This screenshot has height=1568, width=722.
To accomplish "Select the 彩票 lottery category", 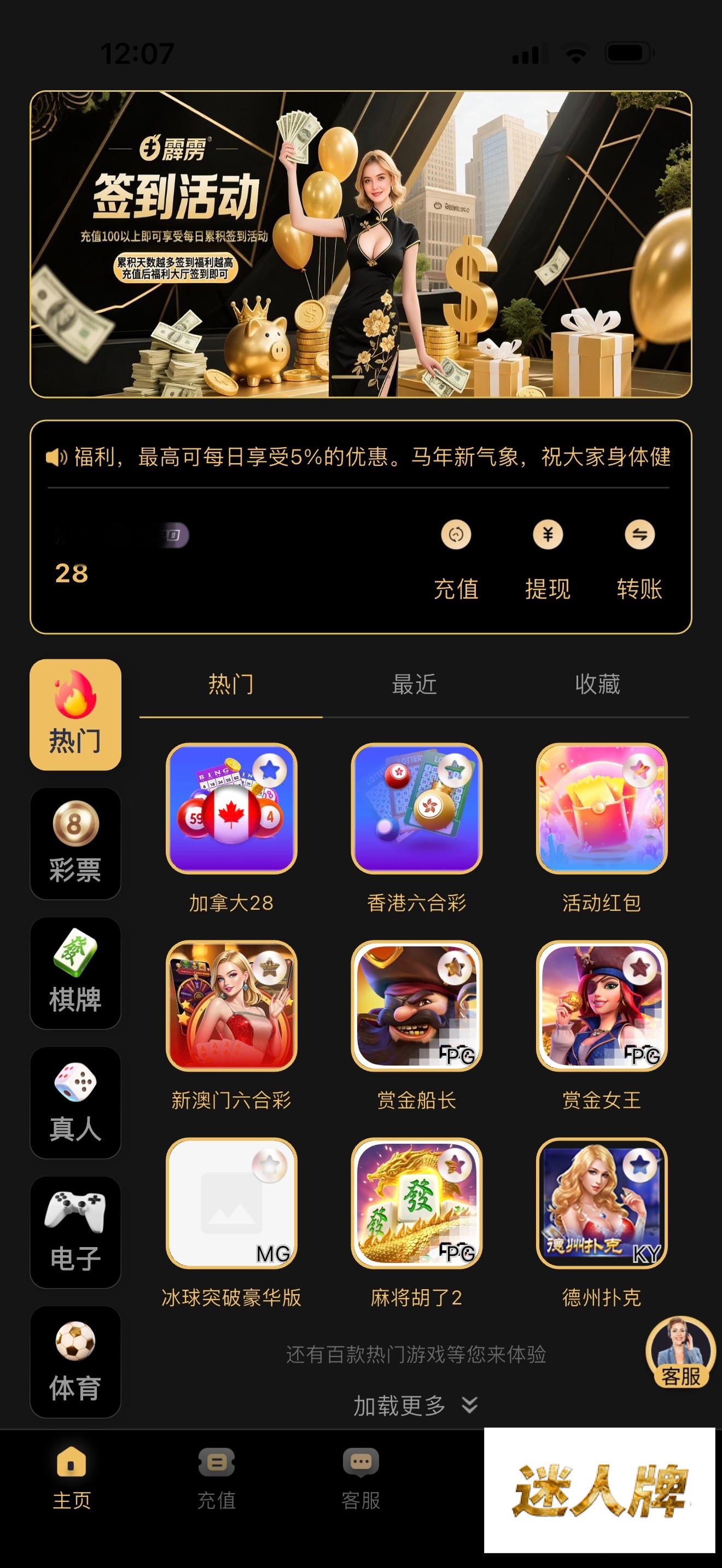I will tap(75, 843).
